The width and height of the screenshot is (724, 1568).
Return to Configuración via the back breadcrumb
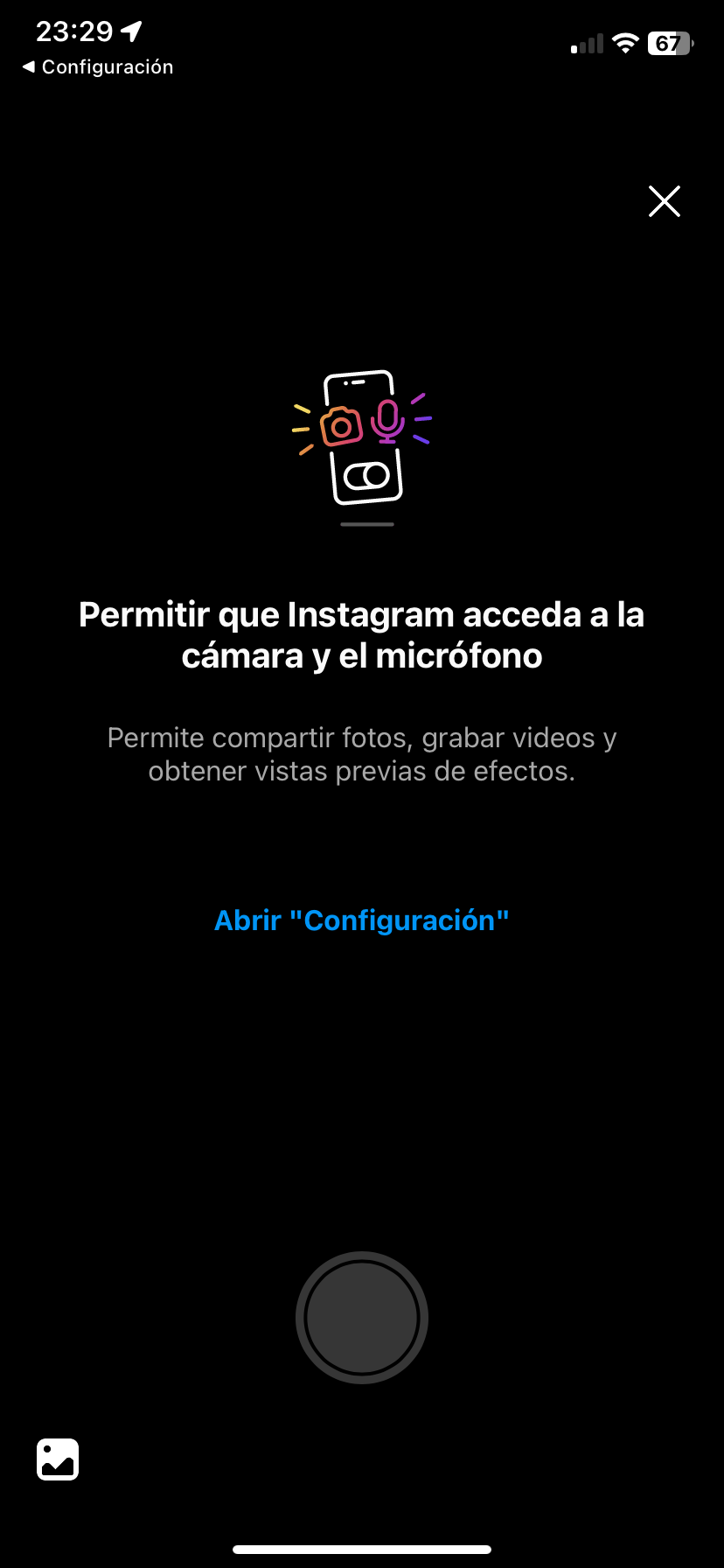98,66
